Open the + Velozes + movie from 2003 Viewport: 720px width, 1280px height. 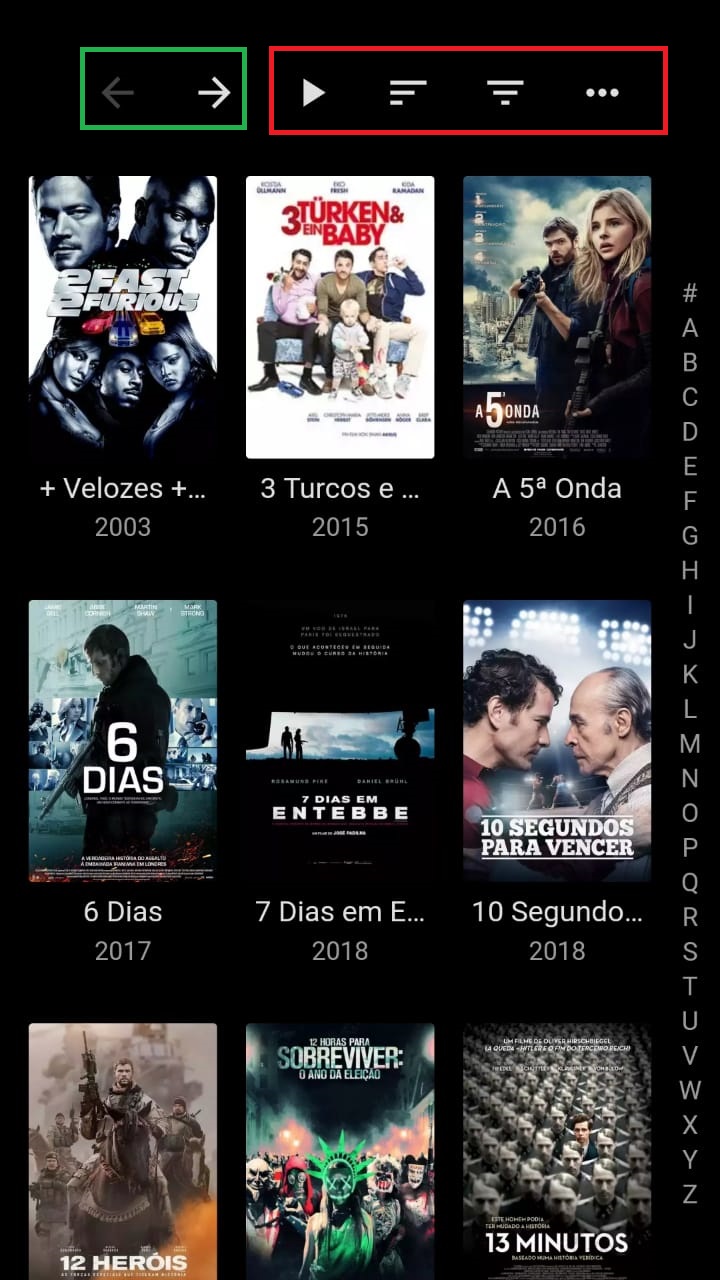123,317
